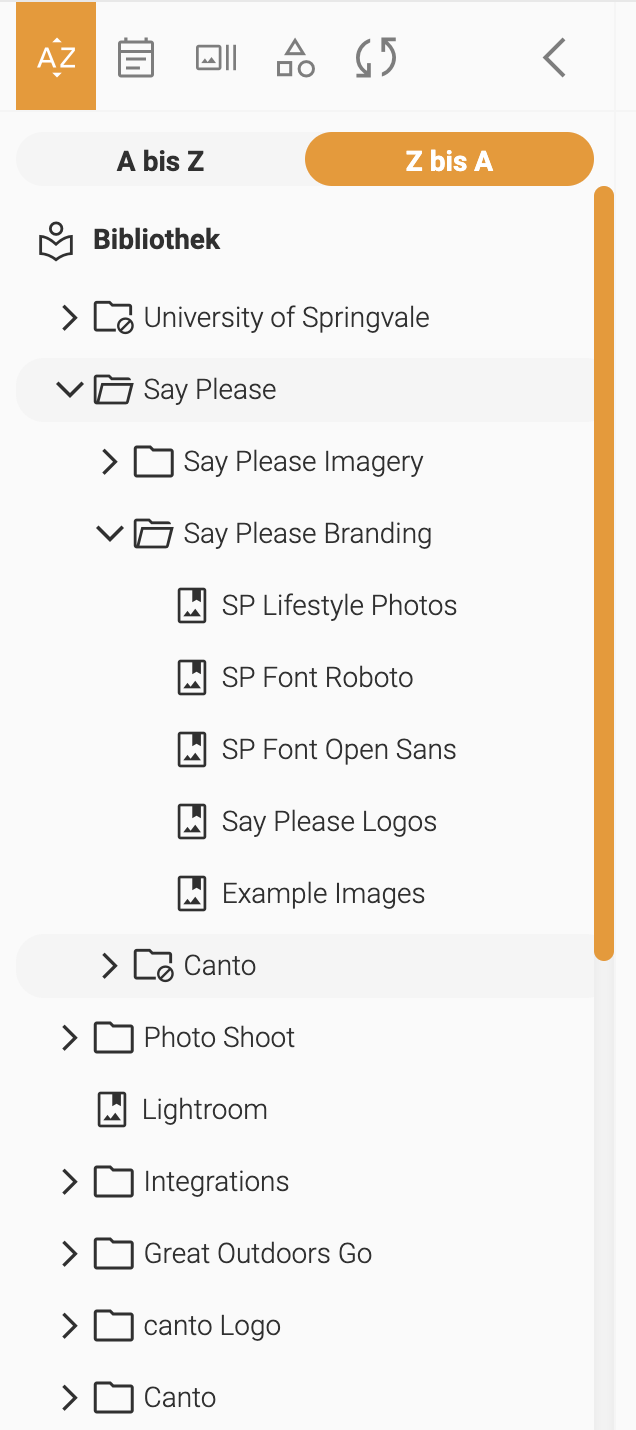View the Example Images album
636x1430 pixels.
pyautogui.click(x=324, y=894)
